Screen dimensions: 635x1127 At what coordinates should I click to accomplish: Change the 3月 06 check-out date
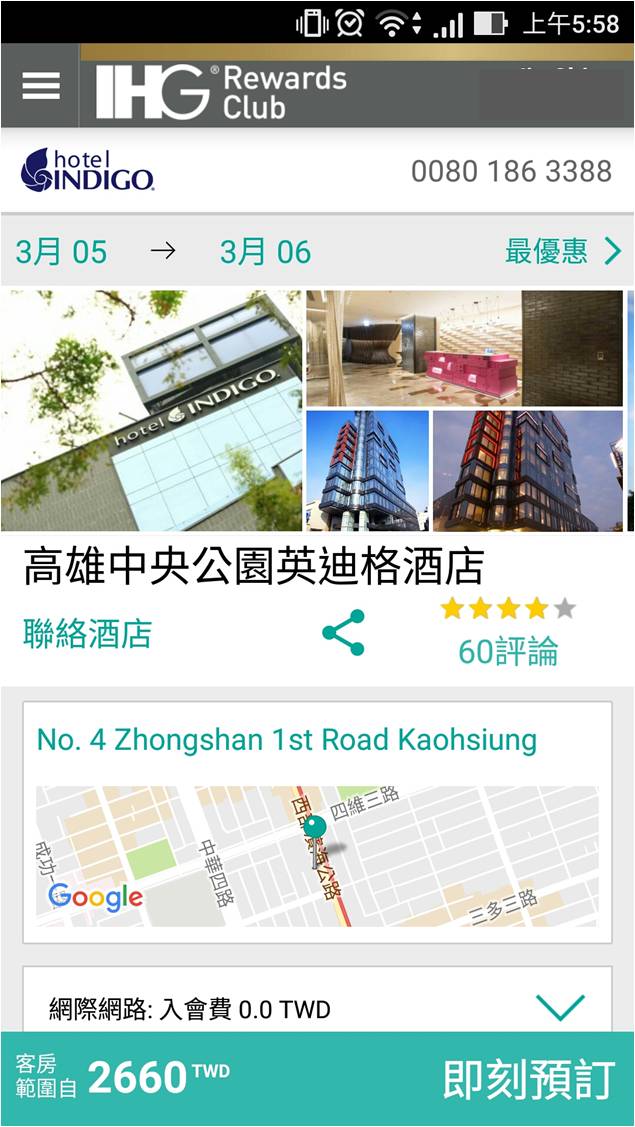pos(265,252)
